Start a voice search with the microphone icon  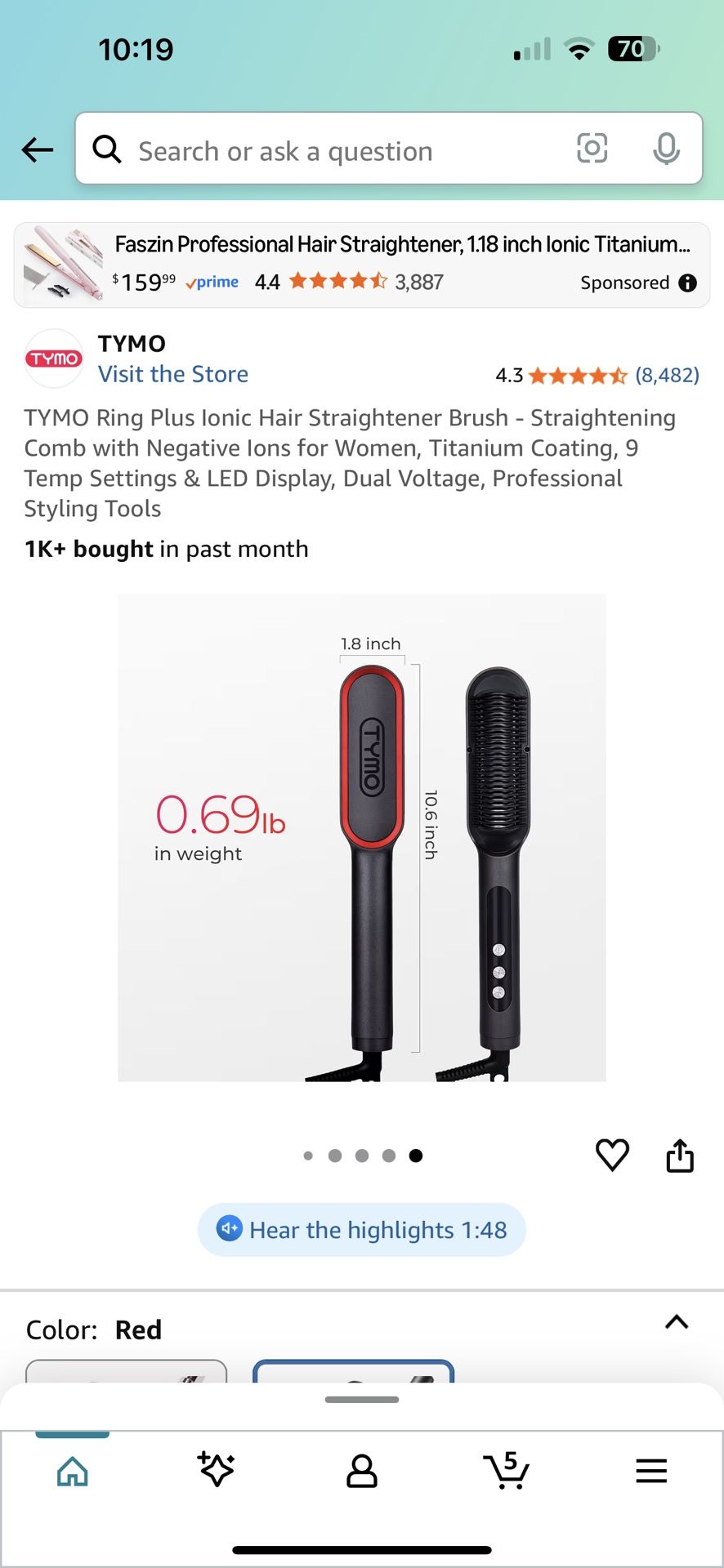(668, 149)
